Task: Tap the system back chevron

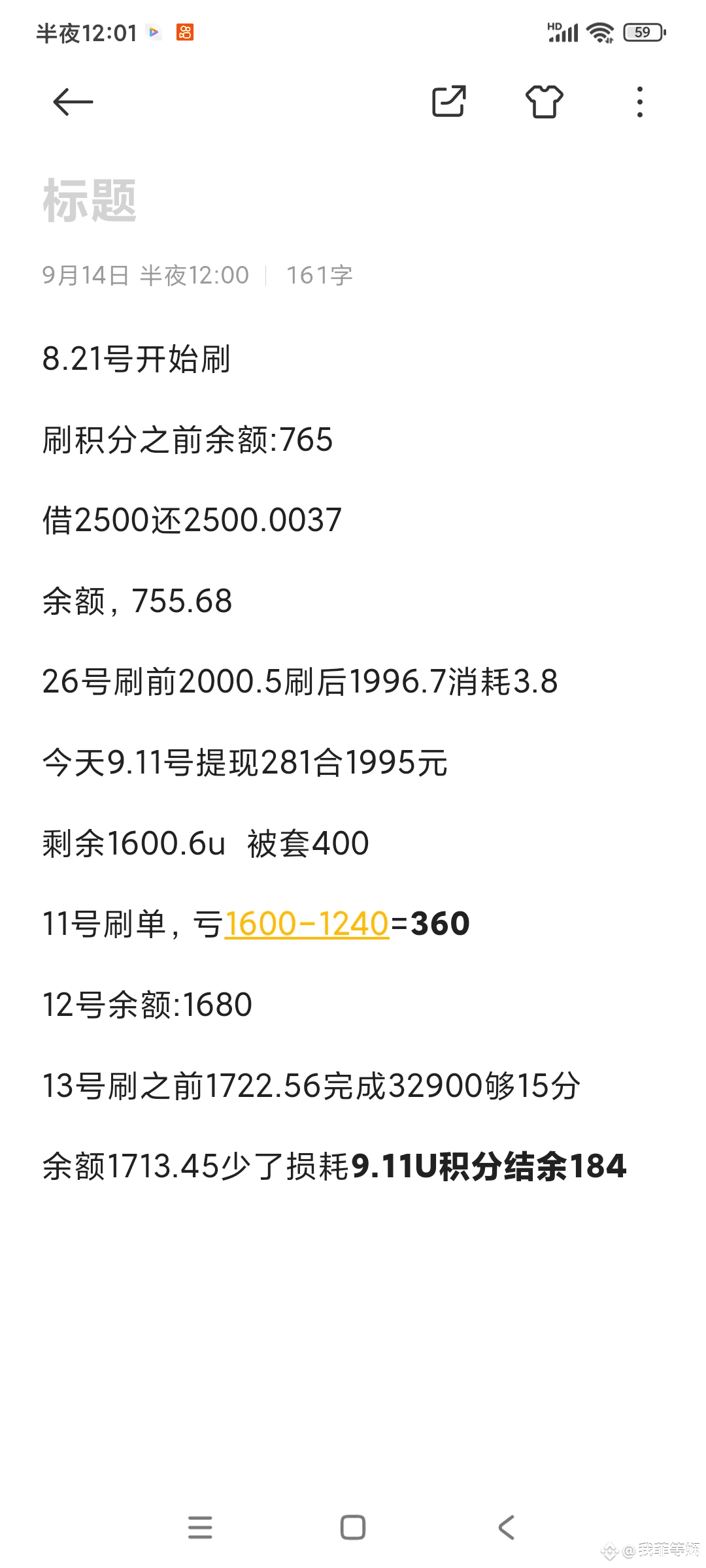Action: 506,1527
